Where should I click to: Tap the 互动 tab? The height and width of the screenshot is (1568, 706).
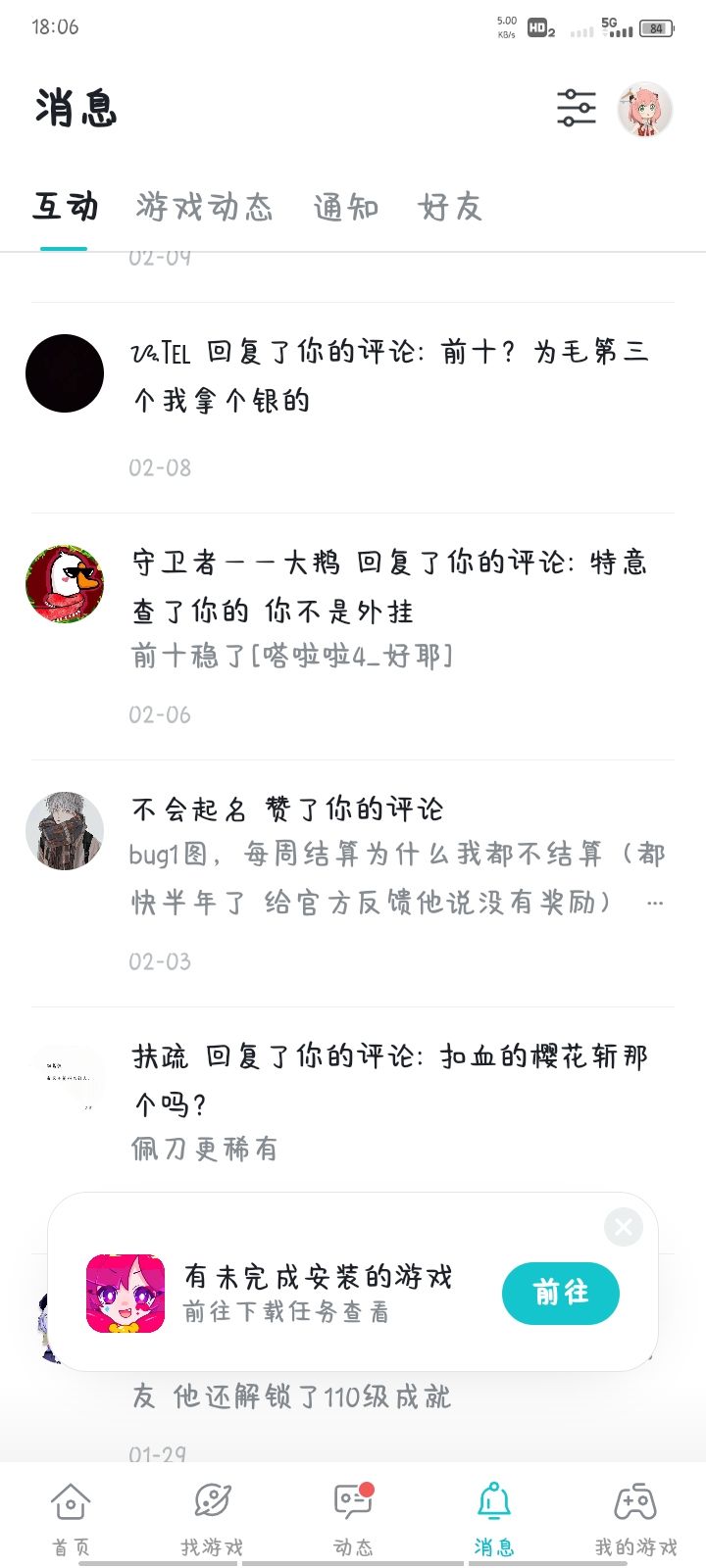(65, 207)
